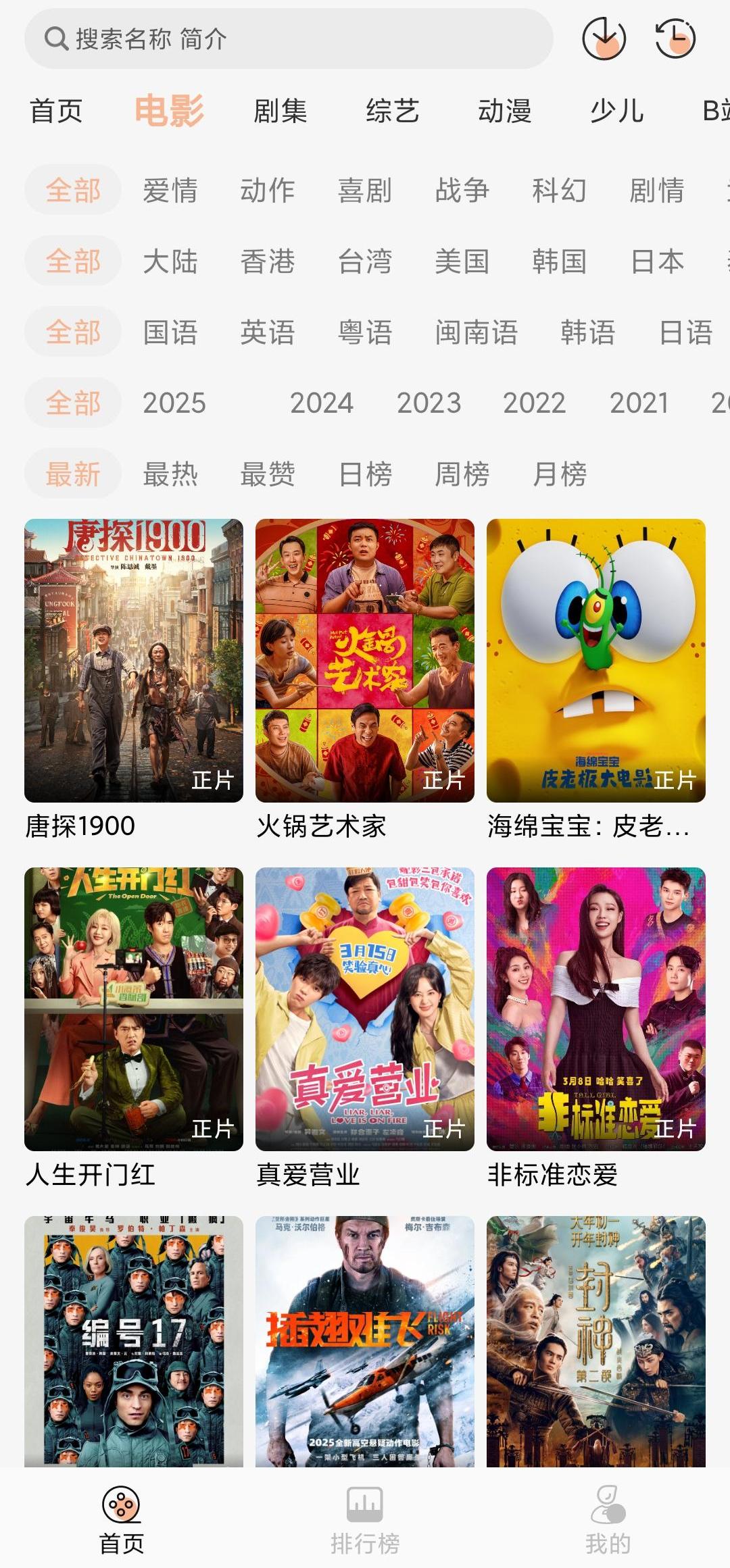The width and height of the screenshot is (730, 1568).
Task: Select the 综艺 category
Action: point(391,111)
